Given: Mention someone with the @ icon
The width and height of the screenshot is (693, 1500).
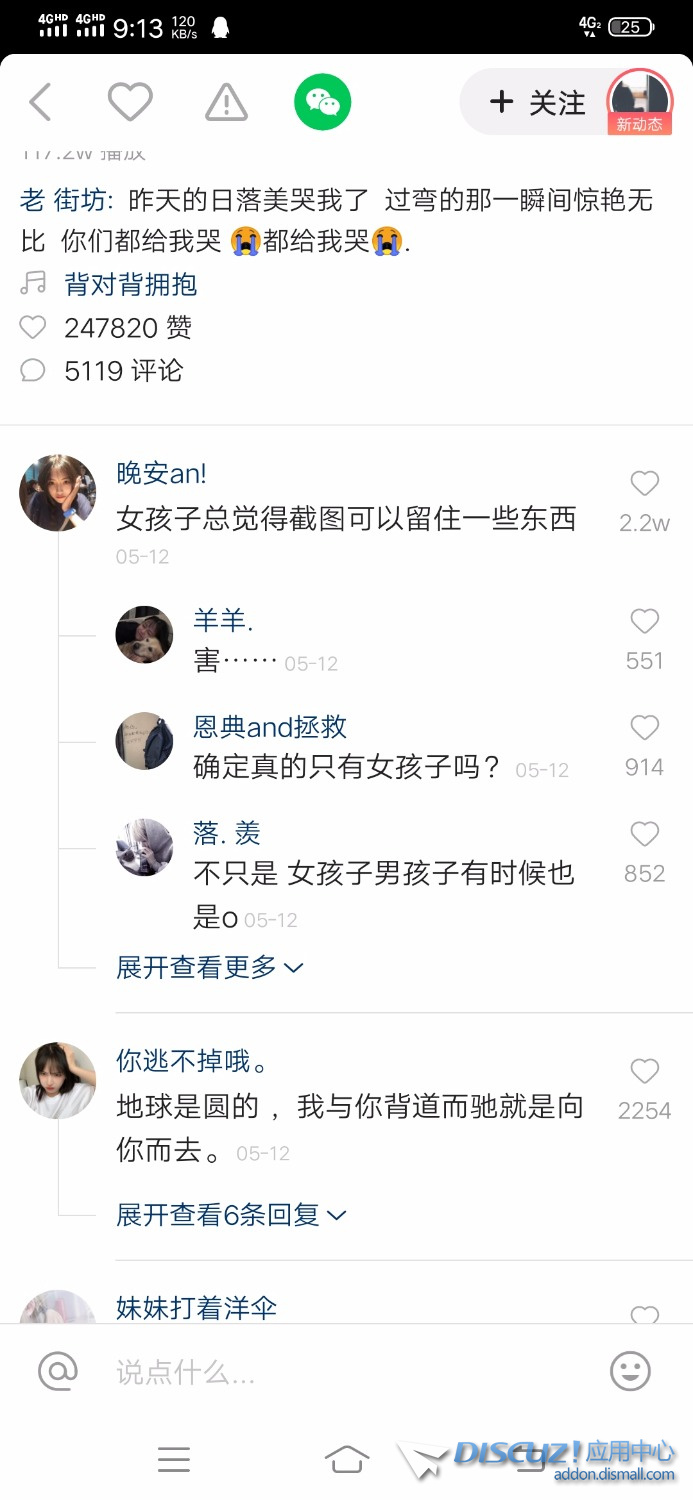Looking at the screenshot, I should [x=58, y=1371].
